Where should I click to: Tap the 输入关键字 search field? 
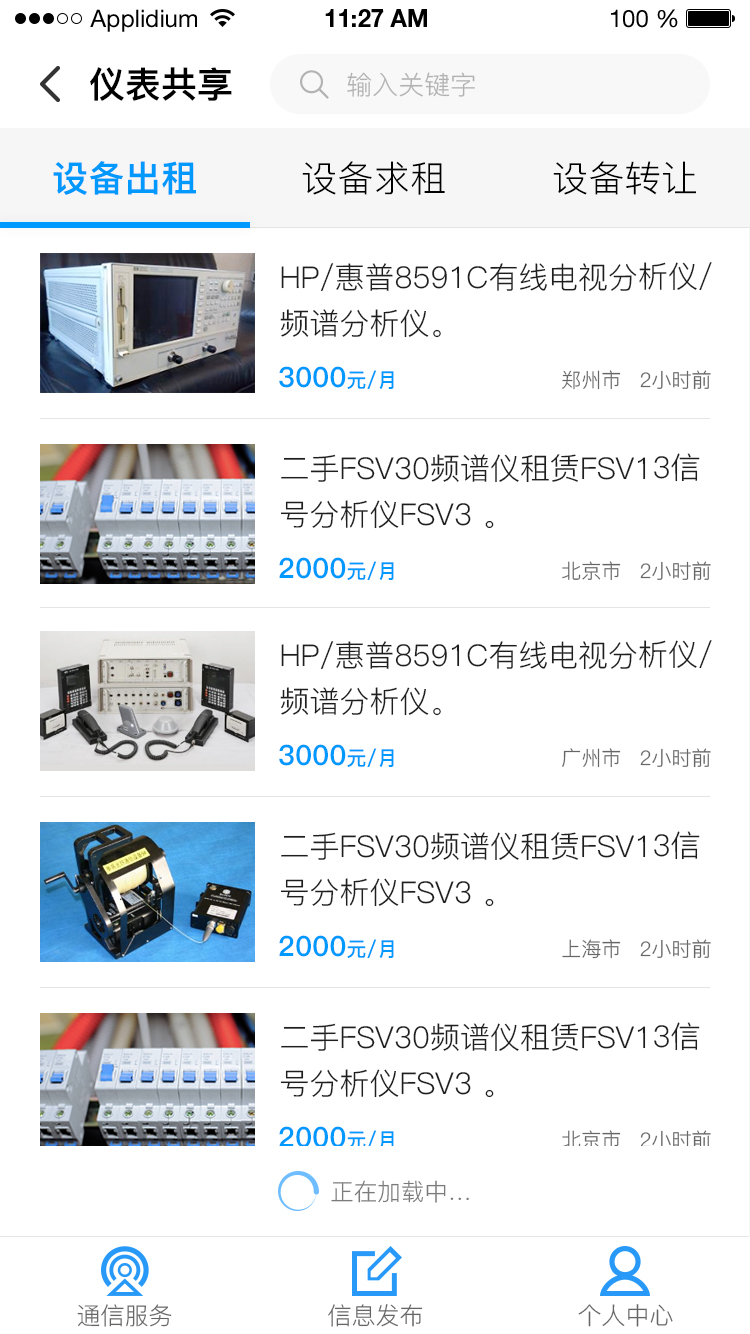(x=490, y=85)
